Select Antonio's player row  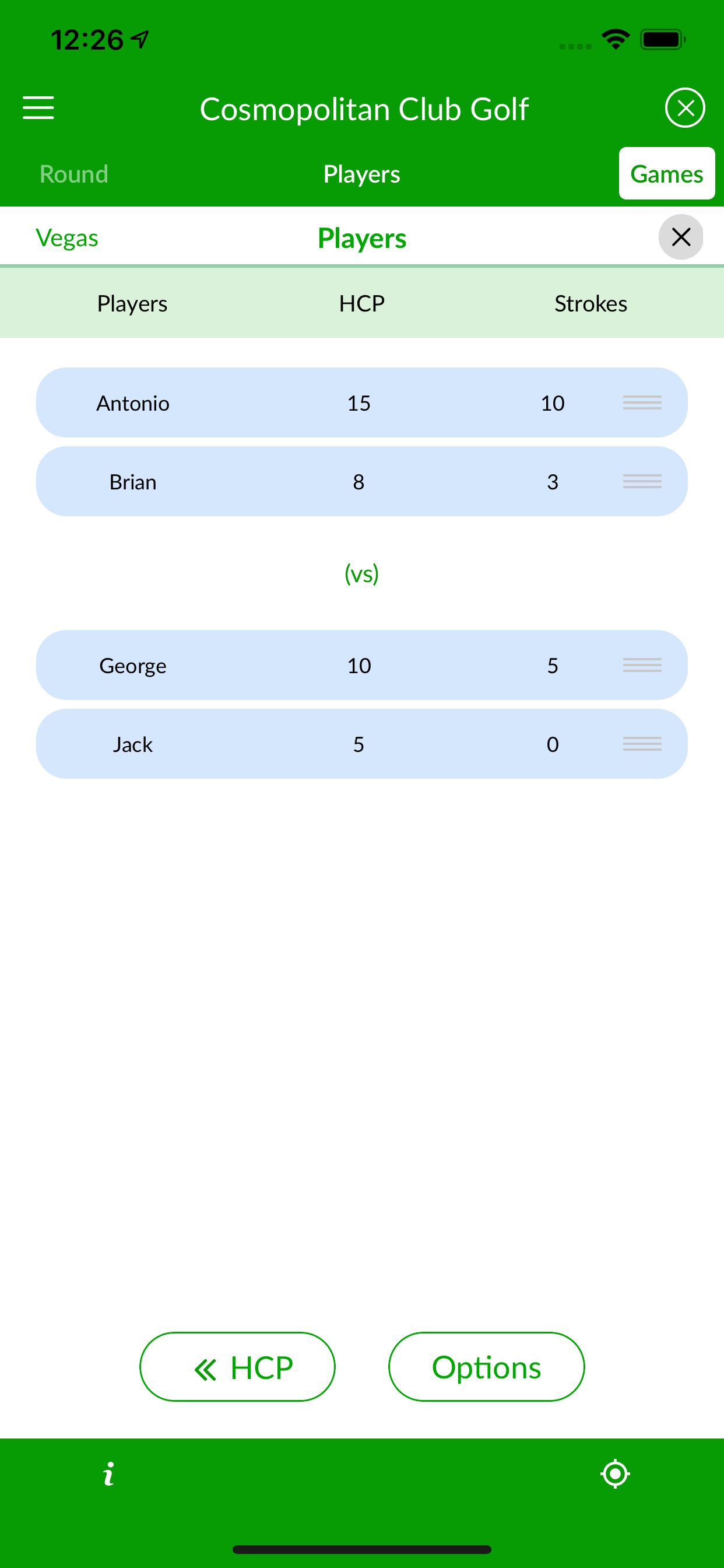[x=361, y=403]
